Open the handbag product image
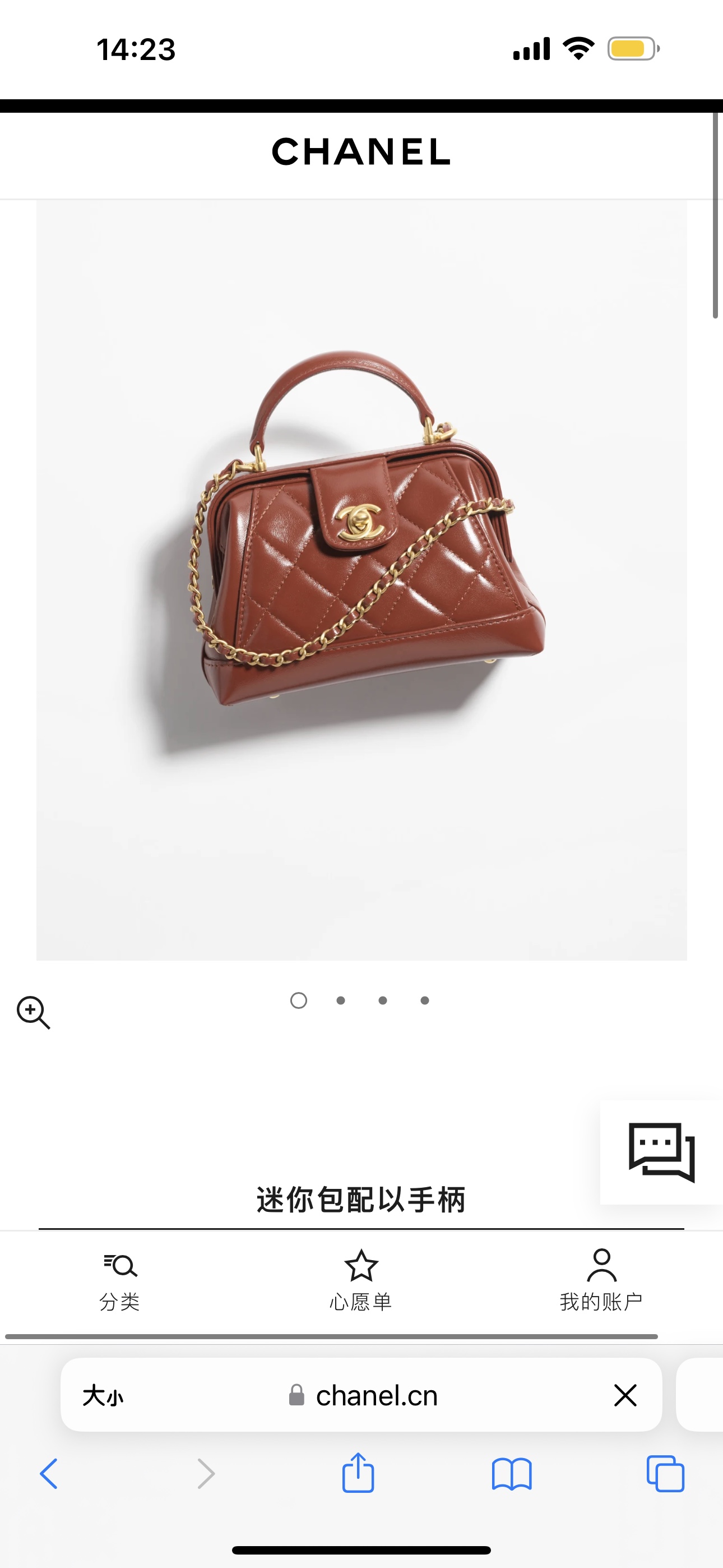 pos(361,580)
